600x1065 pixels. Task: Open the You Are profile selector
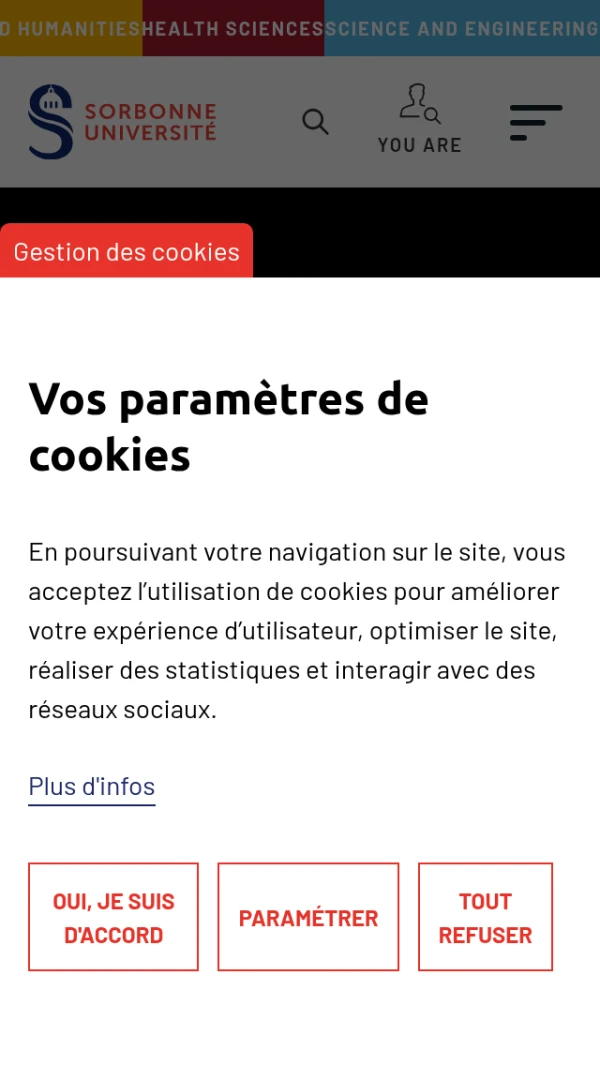[419, 120]
